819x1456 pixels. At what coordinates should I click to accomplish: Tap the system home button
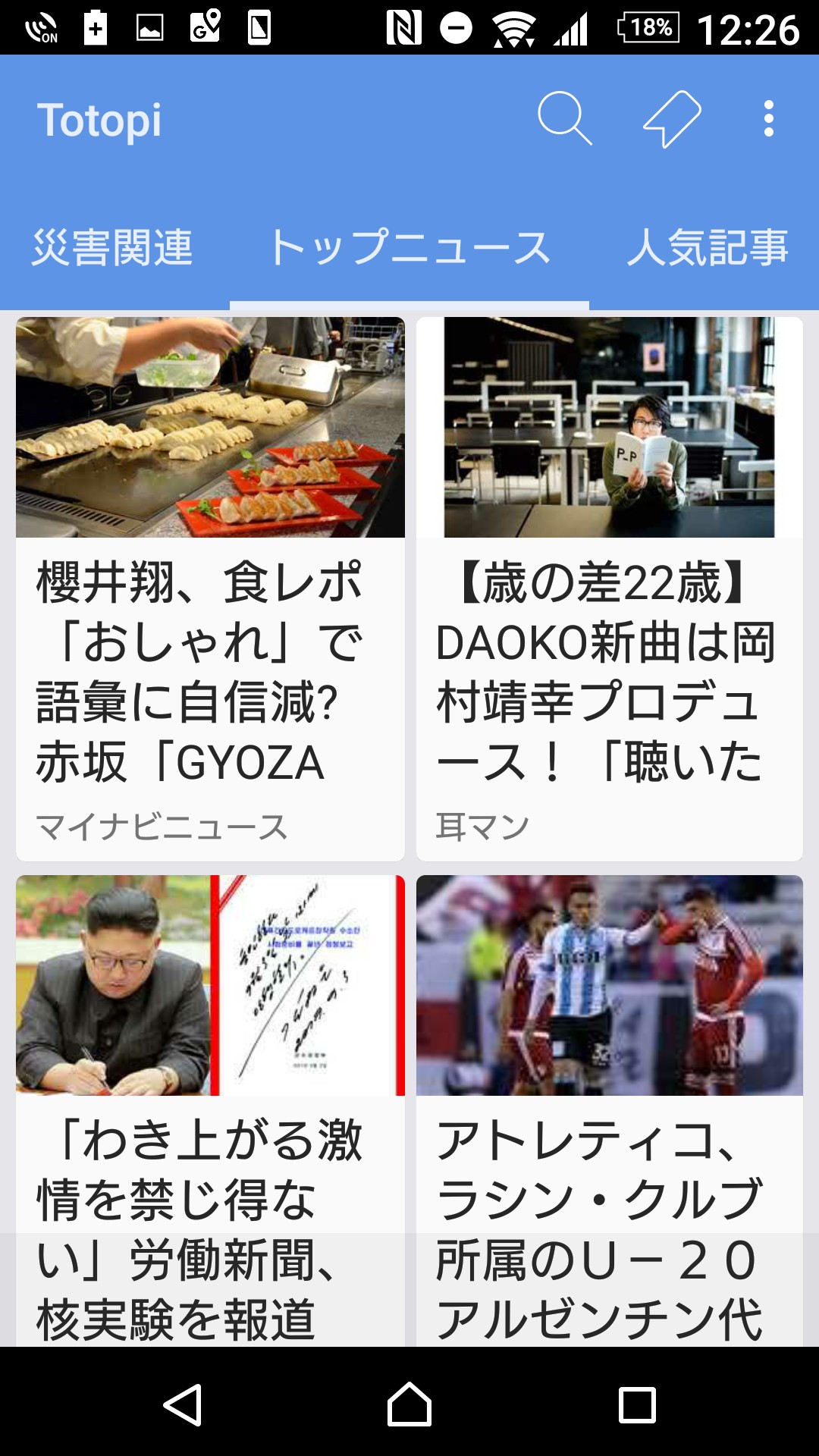[409, 1404]
